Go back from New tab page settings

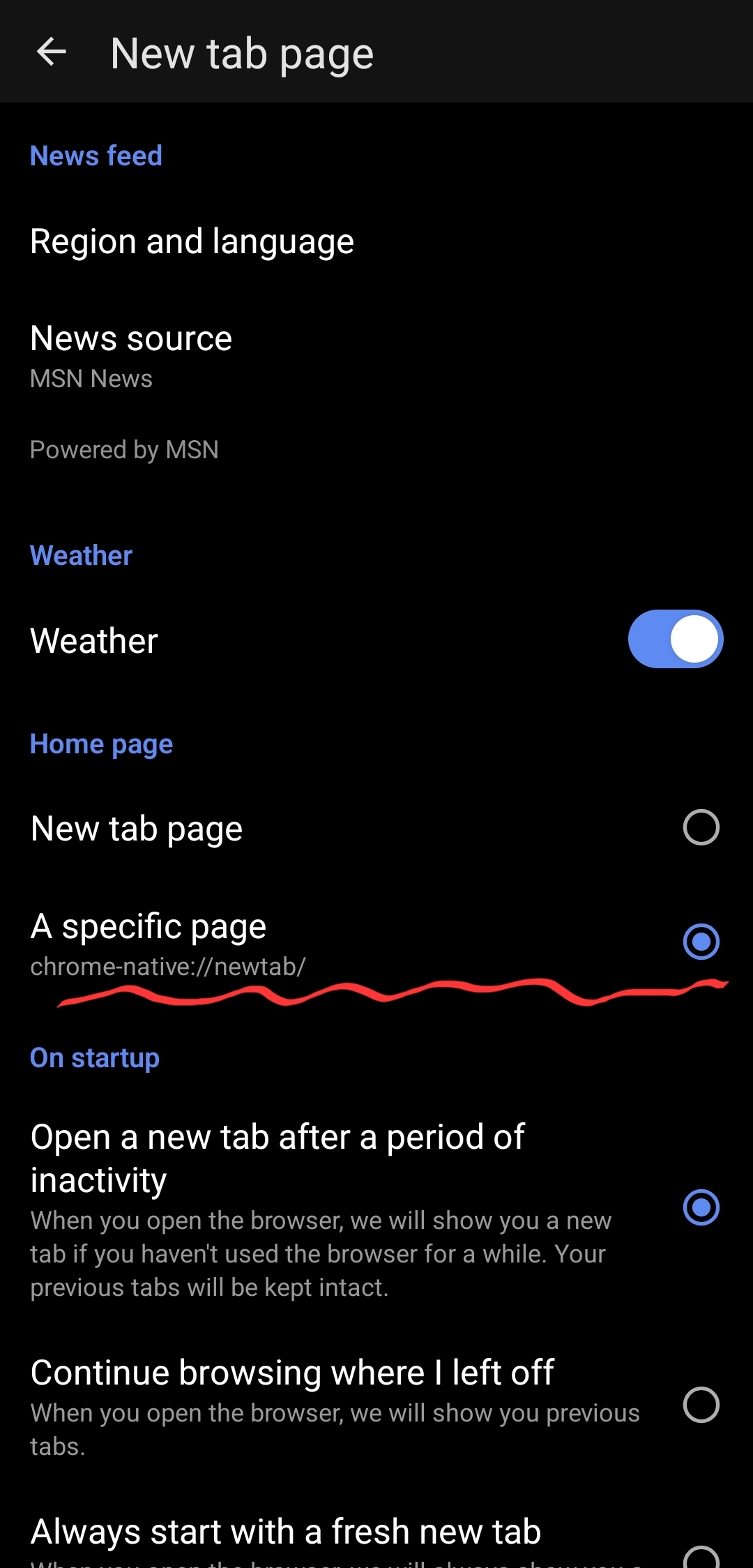pyautogui.click(x=52, y=52)
